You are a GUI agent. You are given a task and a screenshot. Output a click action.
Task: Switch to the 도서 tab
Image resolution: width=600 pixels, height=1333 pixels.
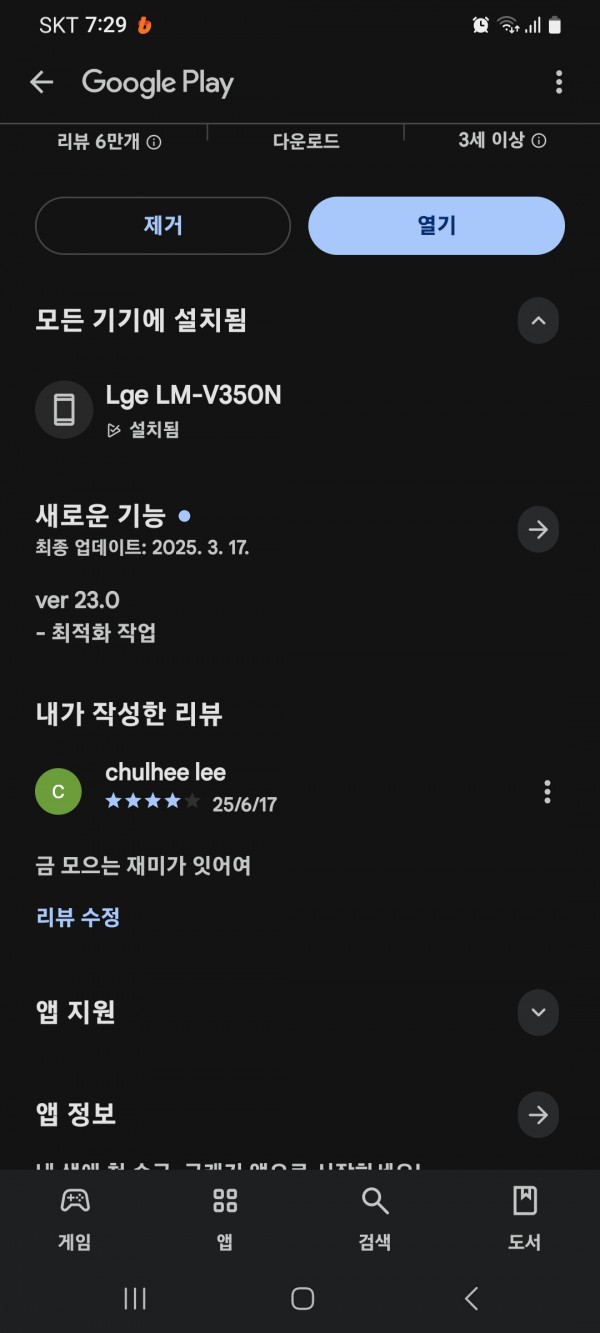tap(525, 1219)
